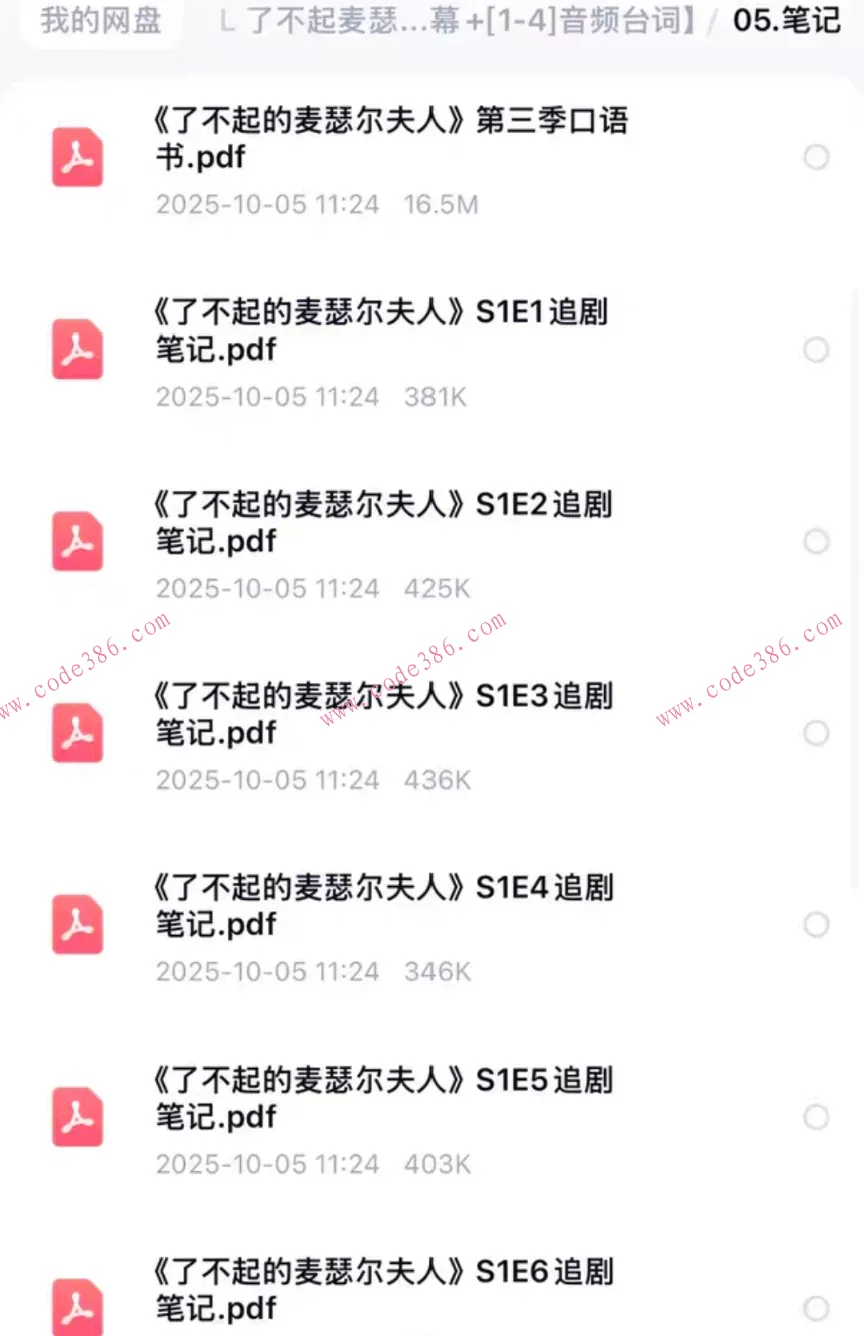Tap the PDF icon for S1E5 追剧笔记

(x=77, y=1117)
